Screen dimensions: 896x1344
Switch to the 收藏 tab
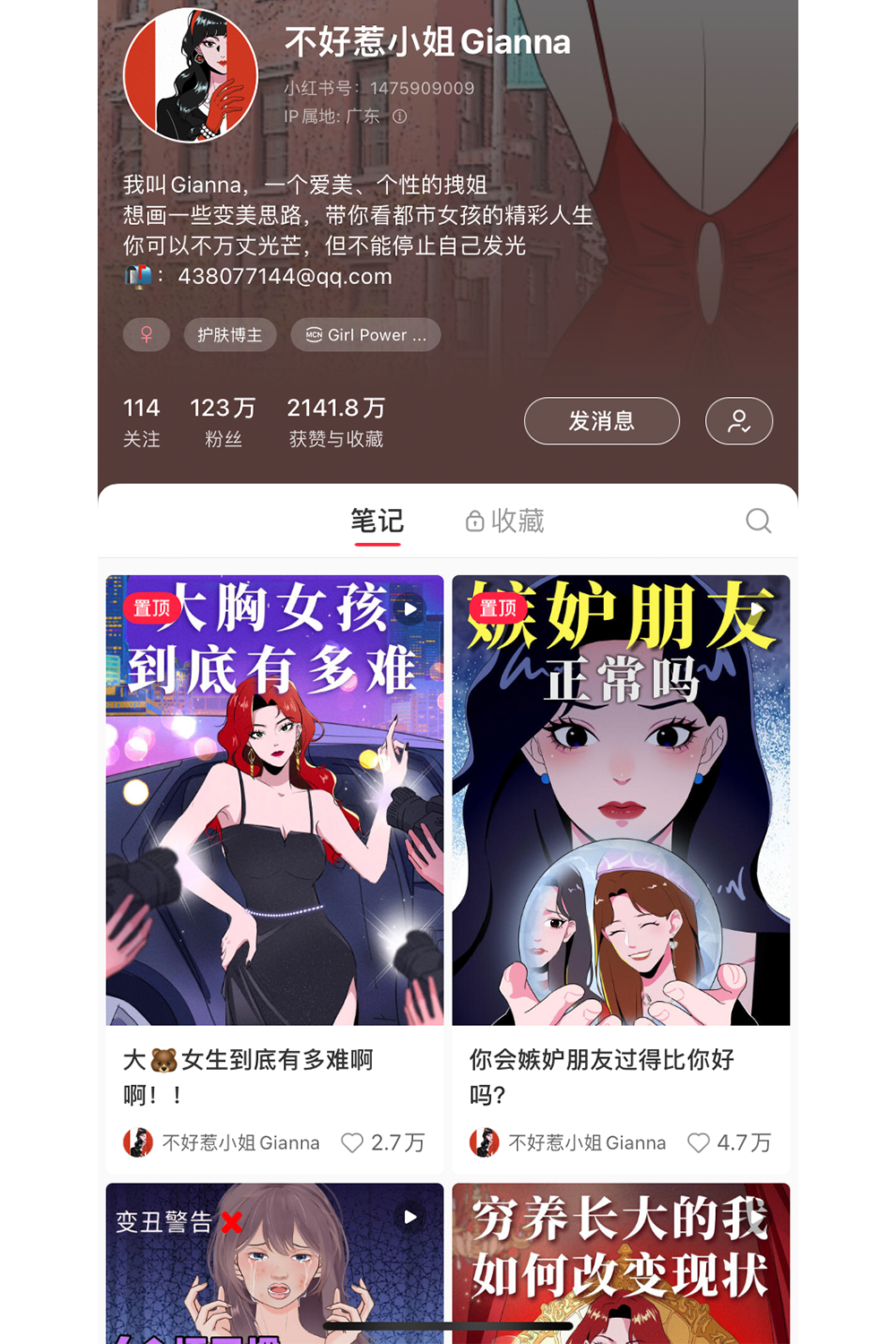pyautogui.click(x=505, y=521)
